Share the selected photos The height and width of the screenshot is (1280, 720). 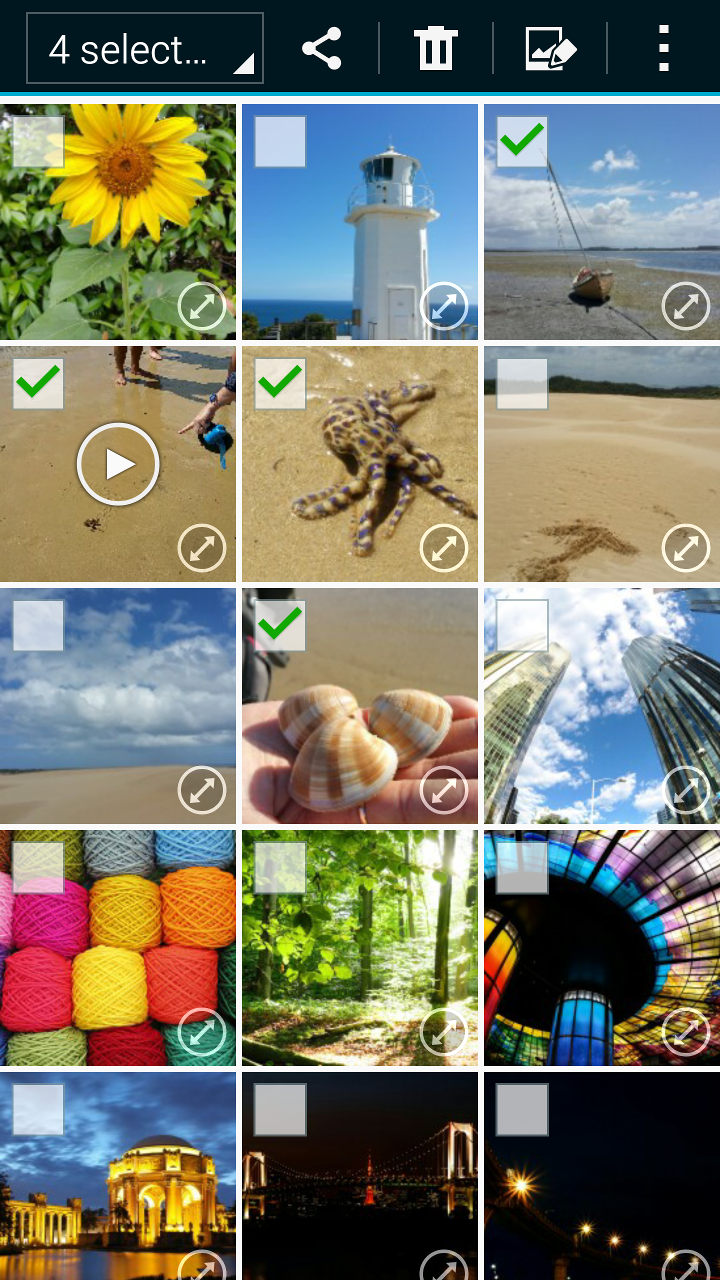(x=322, y=48)
